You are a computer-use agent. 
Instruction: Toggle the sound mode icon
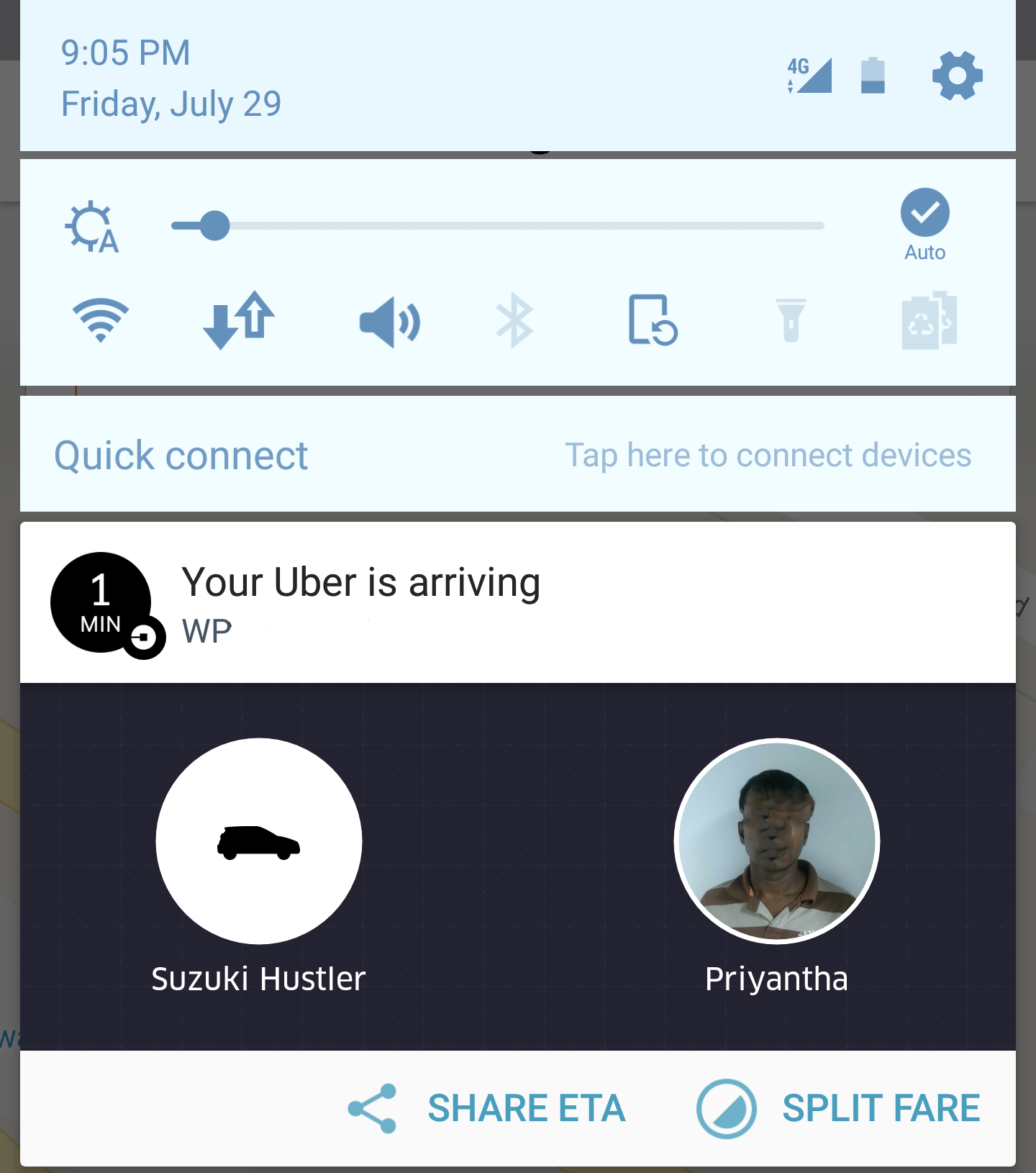pyautogui.click(x=389, y=322)
